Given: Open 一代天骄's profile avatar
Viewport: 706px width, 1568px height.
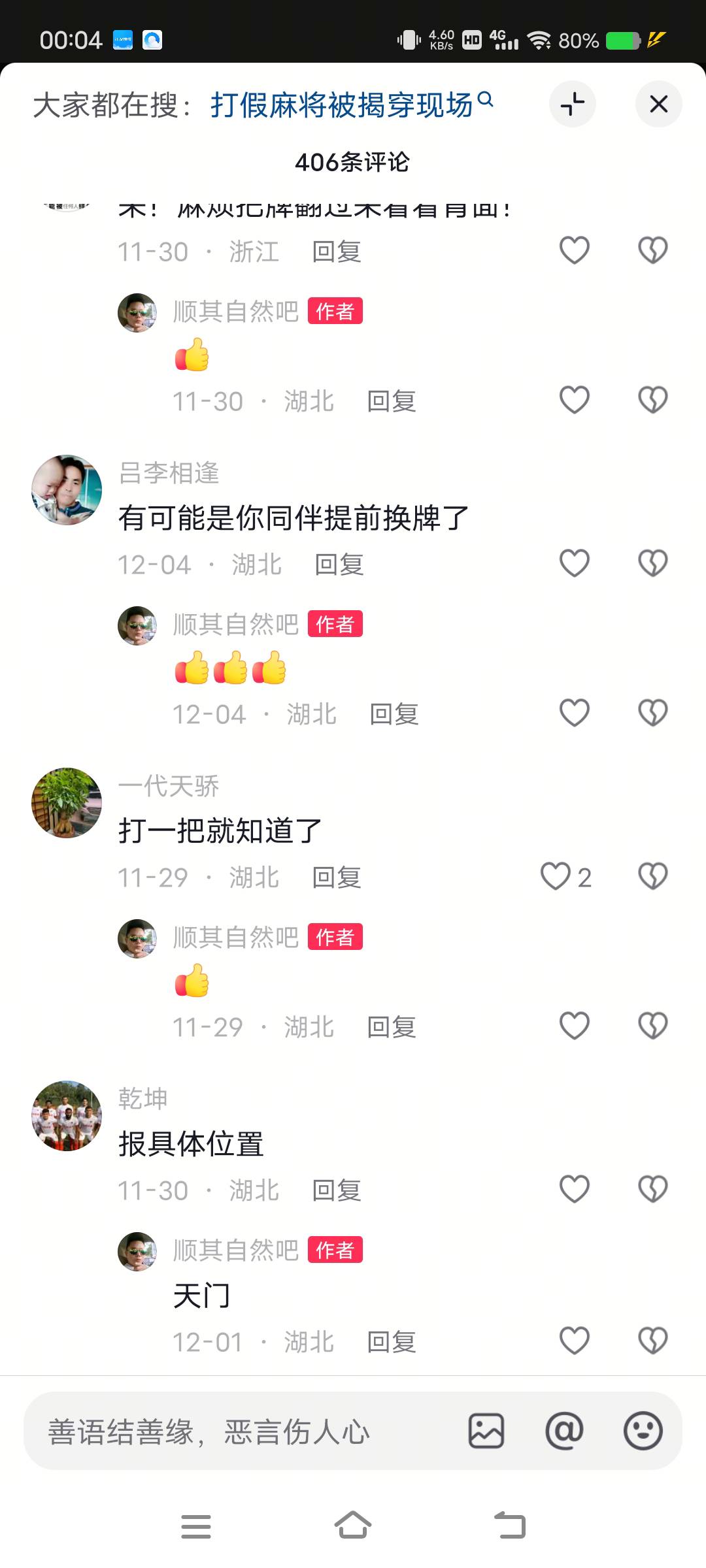Looking at the screenshot, I should 67,803.
